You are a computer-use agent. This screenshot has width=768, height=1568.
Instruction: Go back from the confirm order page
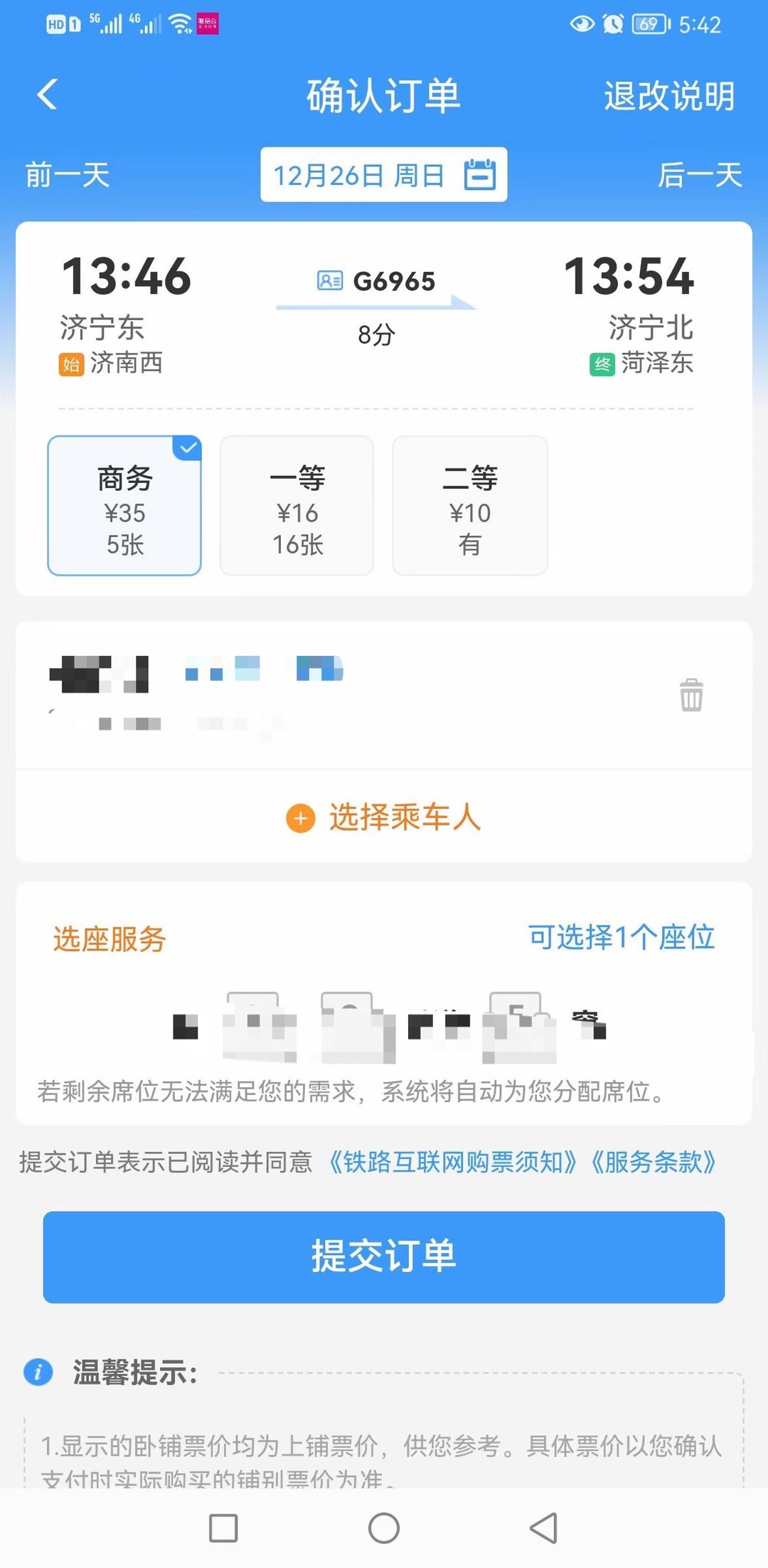(x=48, y=95)
